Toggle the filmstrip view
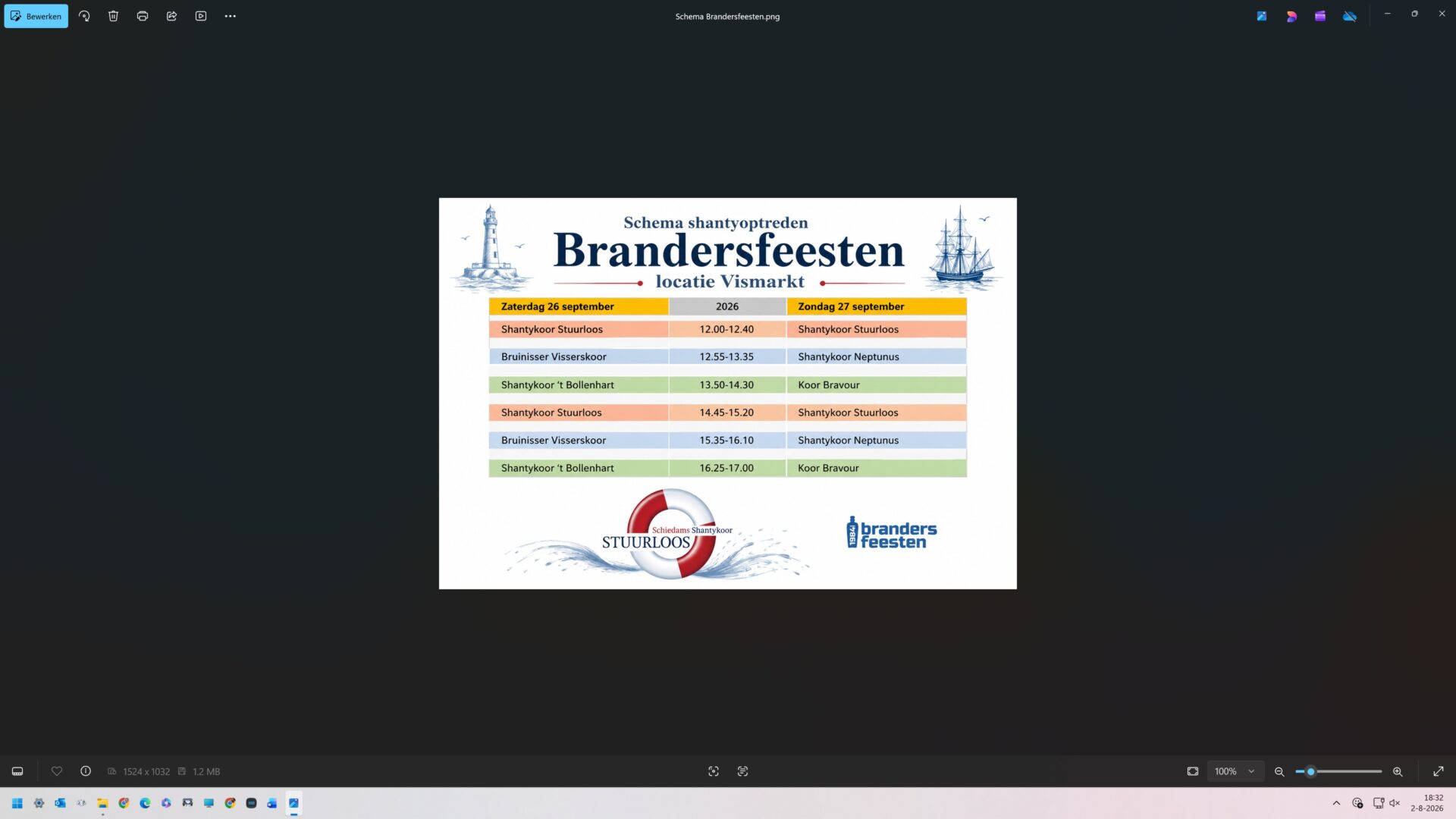 point(17,771)
